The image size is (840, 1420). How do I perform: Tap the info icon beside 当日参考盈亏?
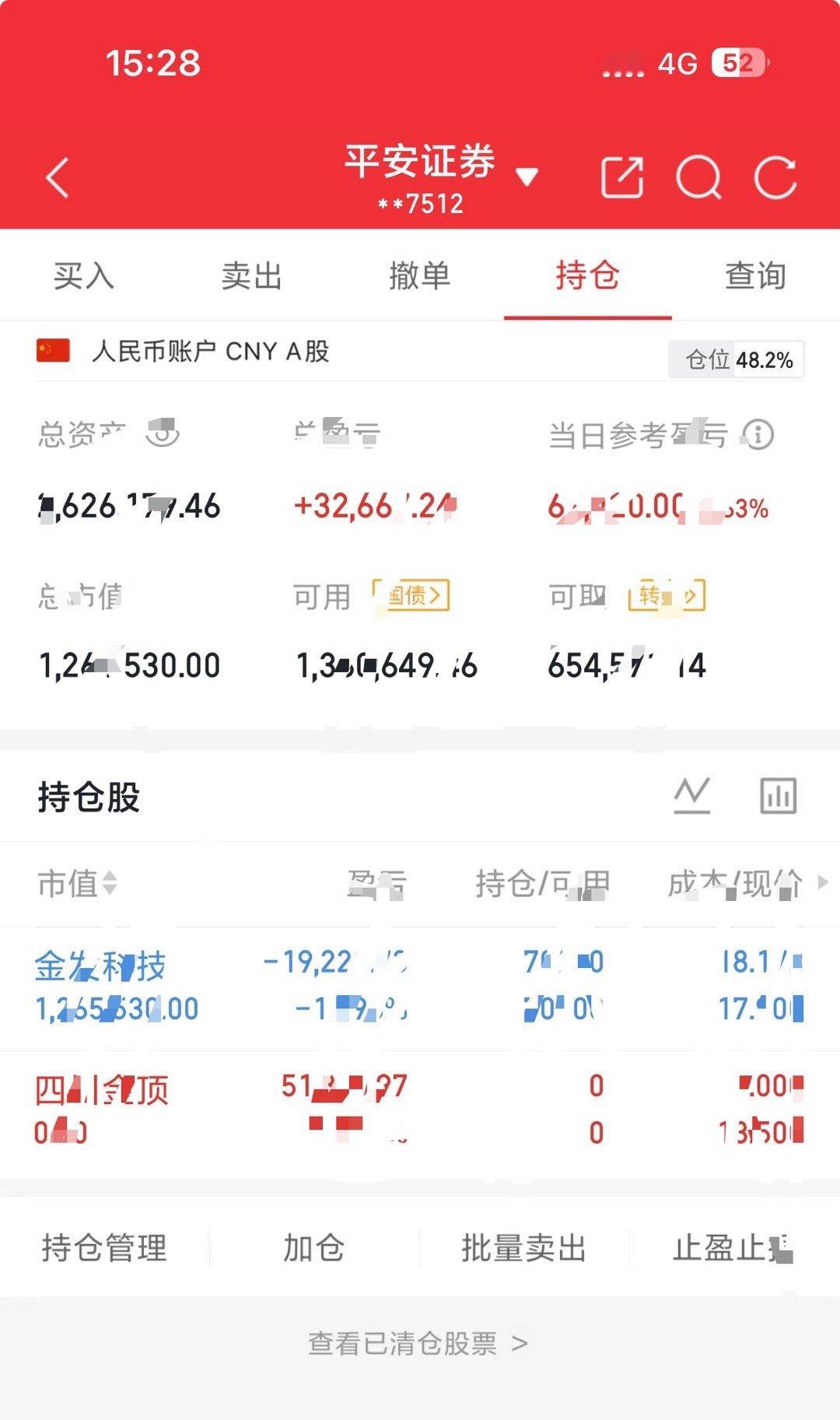coord(755,437)
